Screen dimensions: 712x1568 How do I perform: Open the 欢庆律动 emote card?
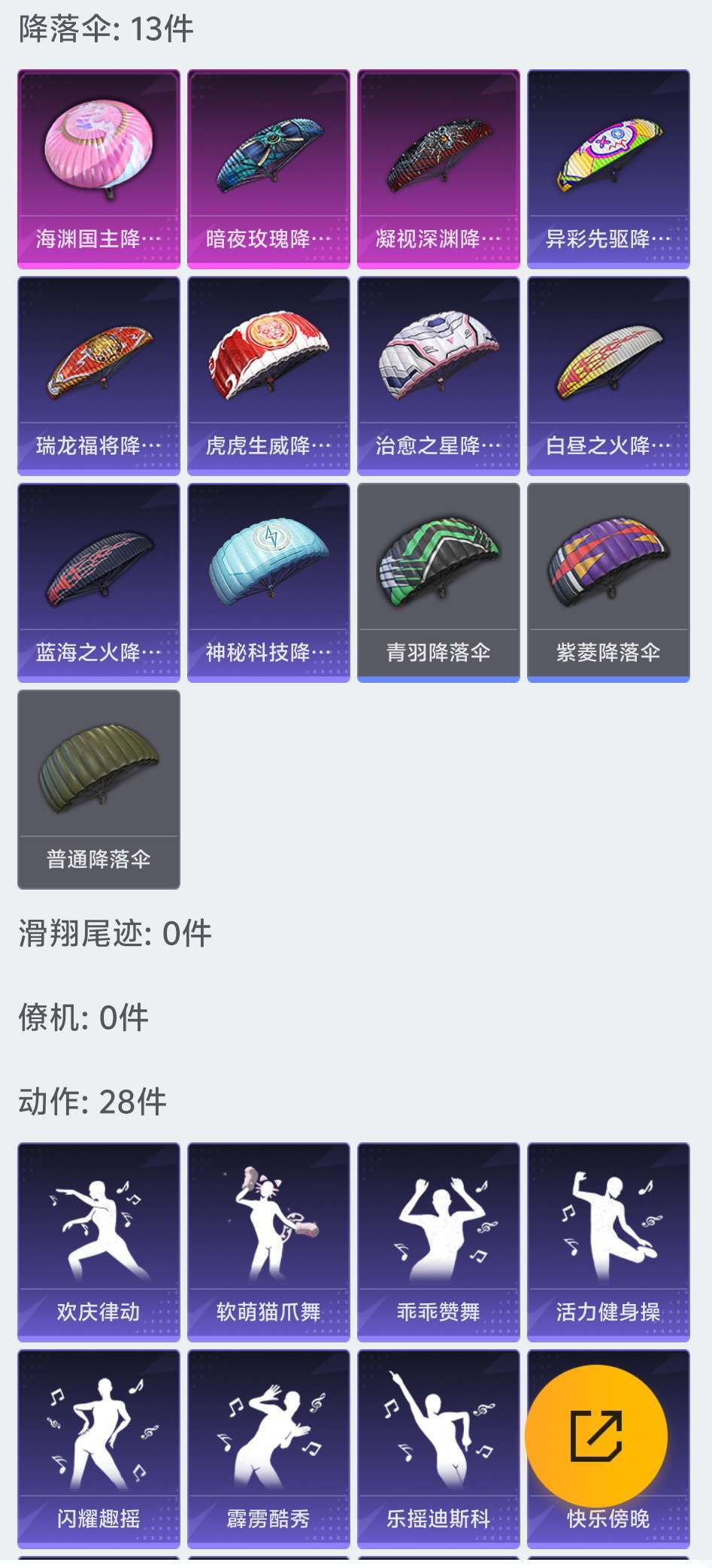[98, 1242]
